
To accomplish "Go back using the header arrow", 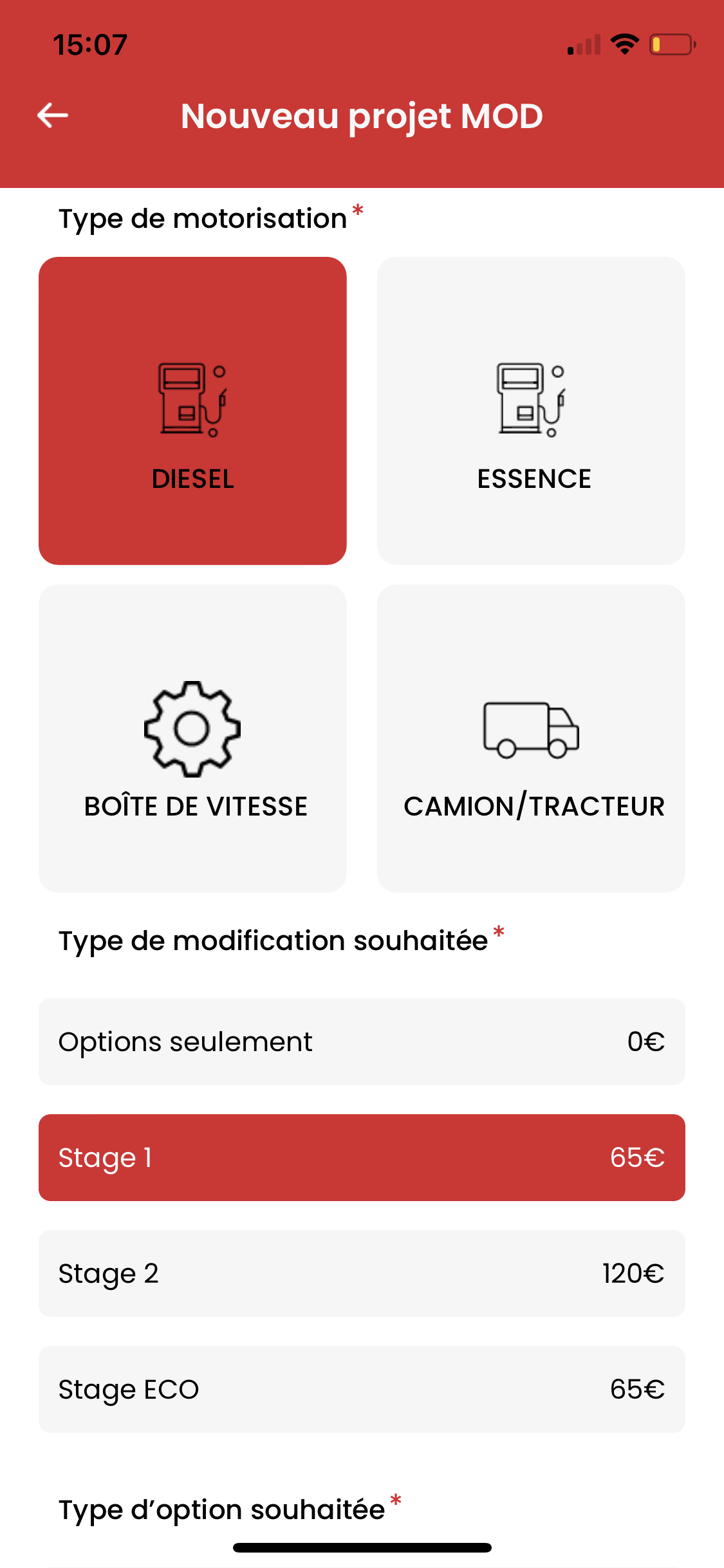I will tap(53, 116).
